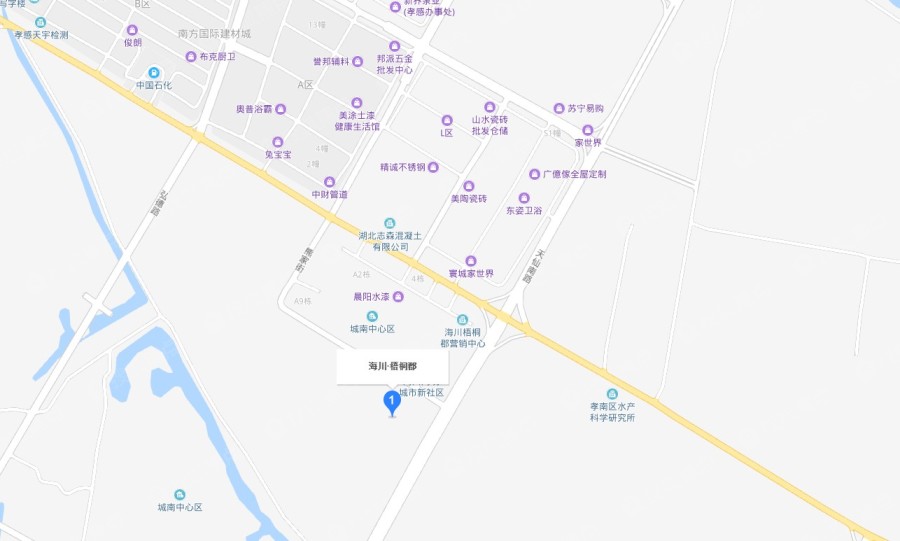Screen dimensions: 900x541
Task: Tap the blue location marker numbered 1
Action: click(x=393, y=402)
